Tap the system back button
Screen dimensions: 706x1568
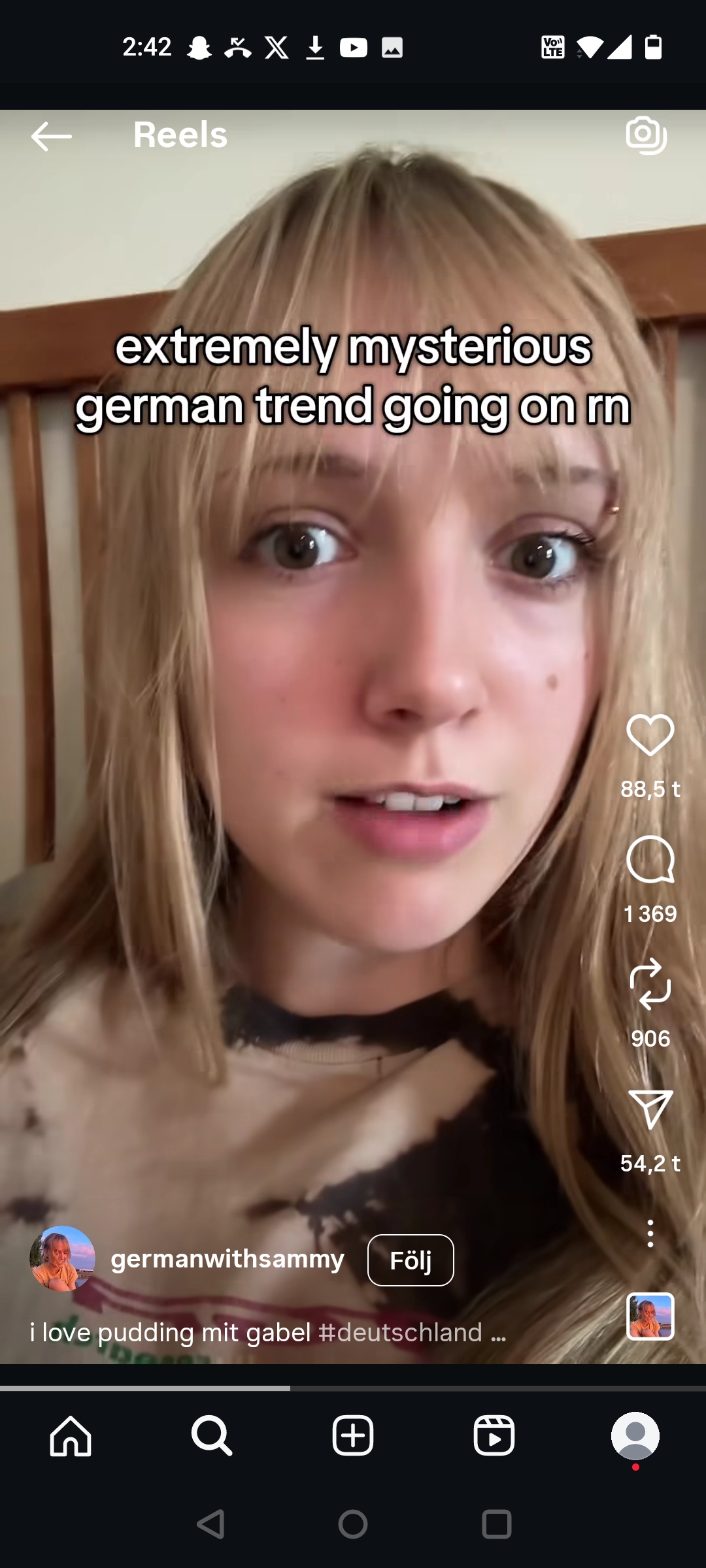(211, 1524)
